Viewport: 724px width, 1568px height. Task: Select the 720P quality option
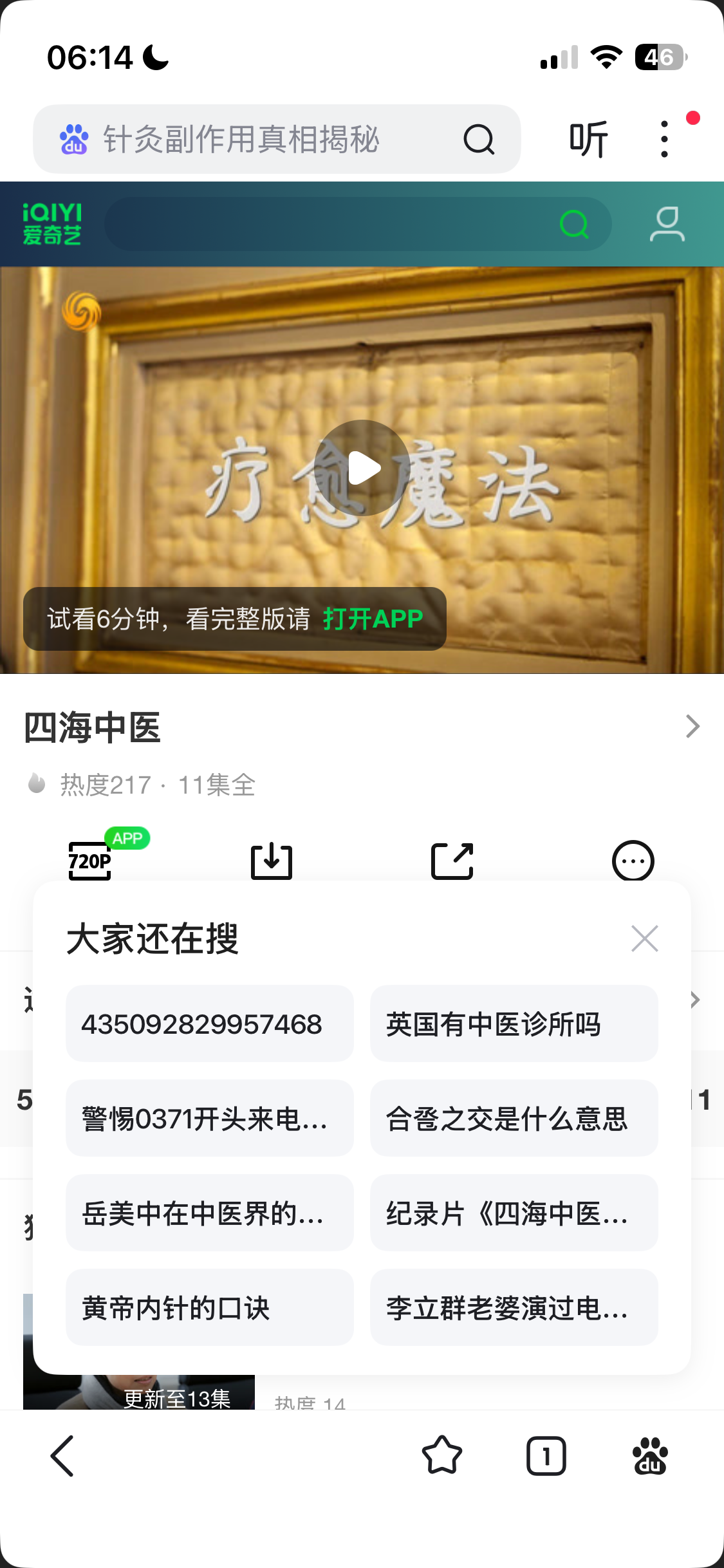(90, 861)
